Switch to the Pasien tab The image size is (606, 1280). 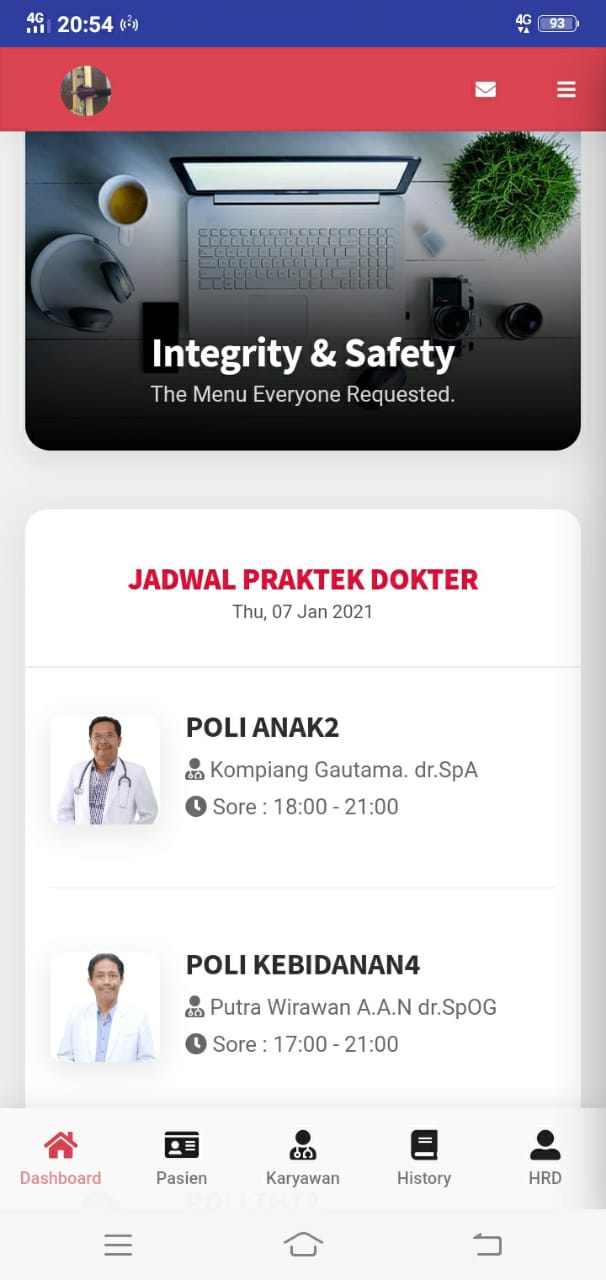(181, 1158)
